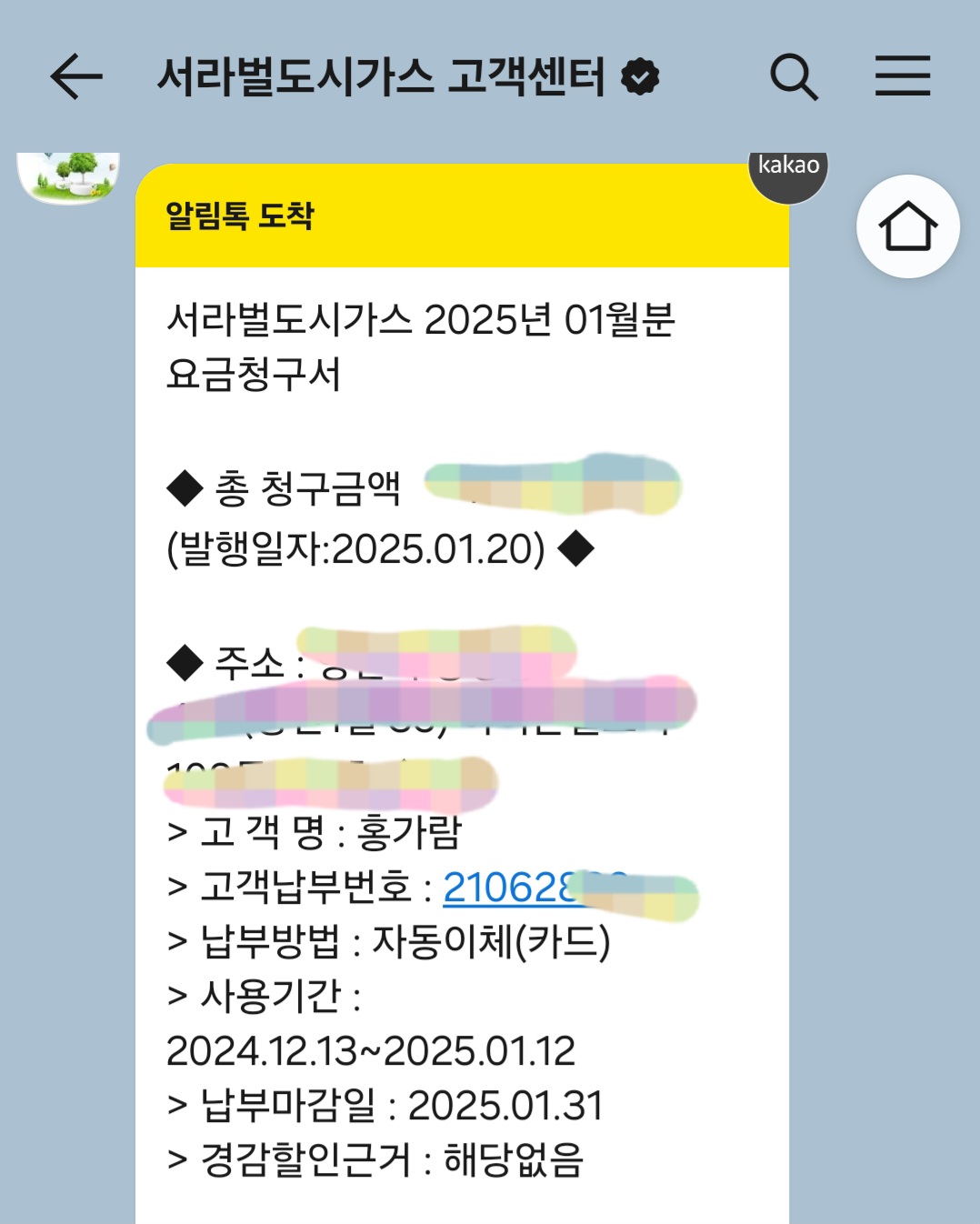Search within this chat room

coord(794,76)
